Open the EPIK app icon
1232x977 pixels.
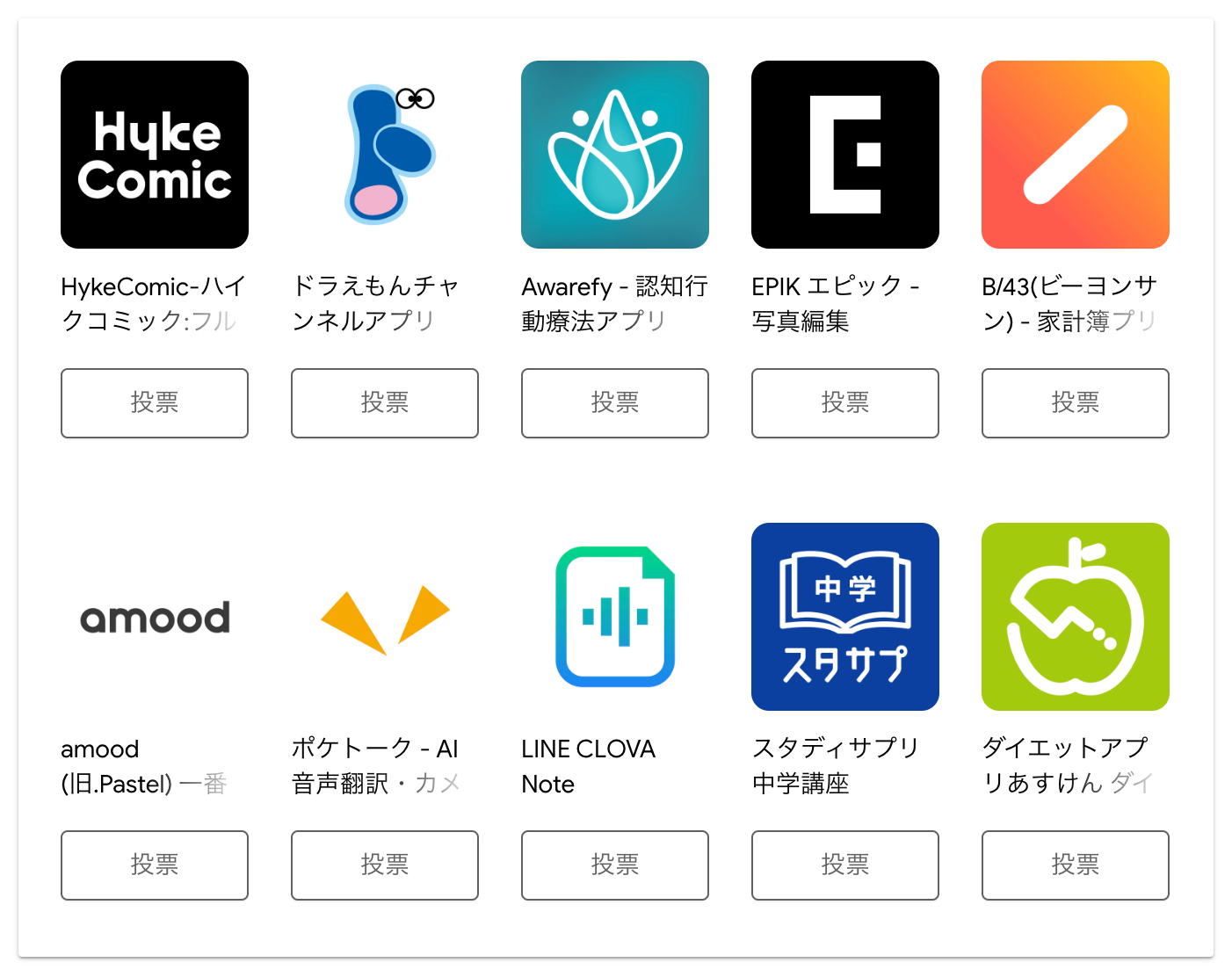(x=845, y=155)
